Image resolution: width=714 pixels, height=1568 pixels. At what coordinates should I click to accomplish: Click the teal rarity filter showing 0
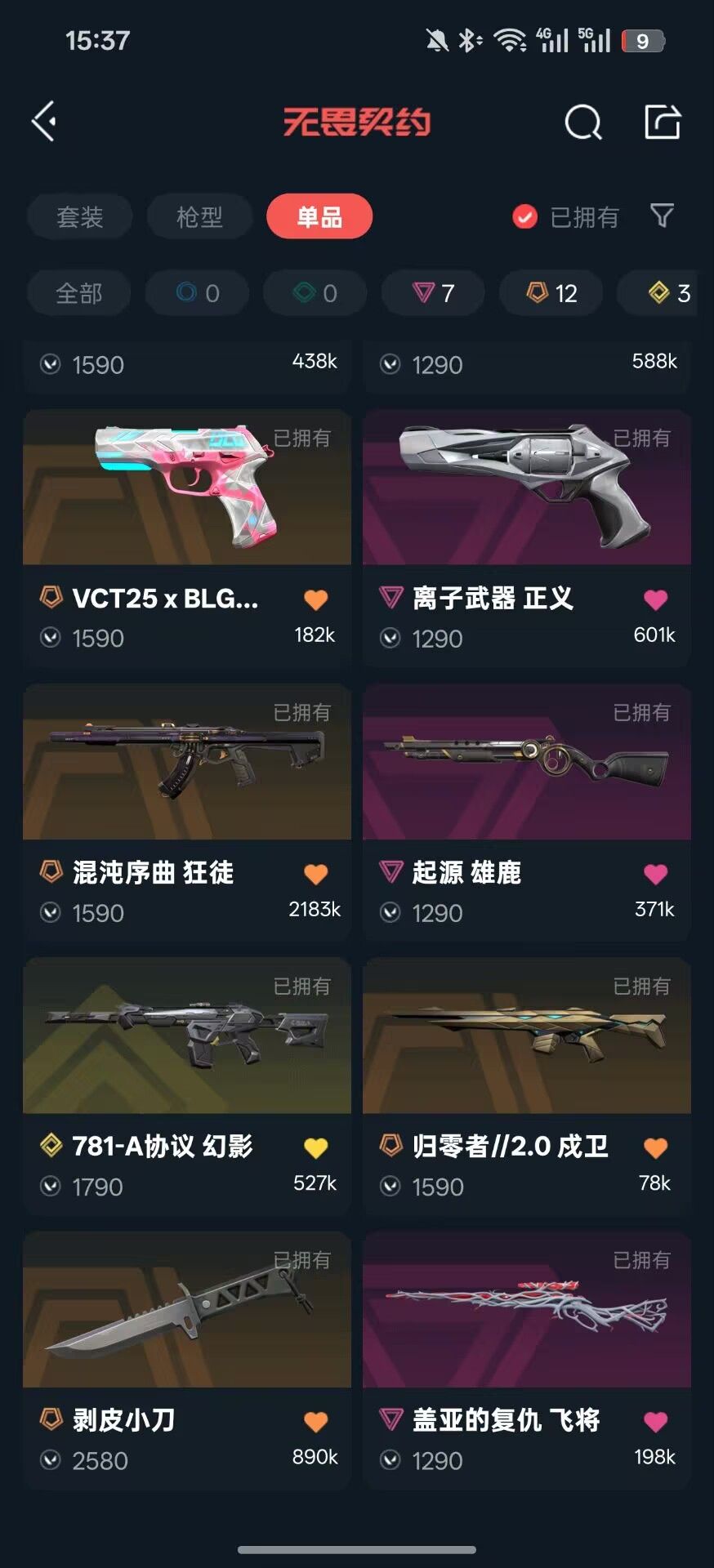click(315, 292)
